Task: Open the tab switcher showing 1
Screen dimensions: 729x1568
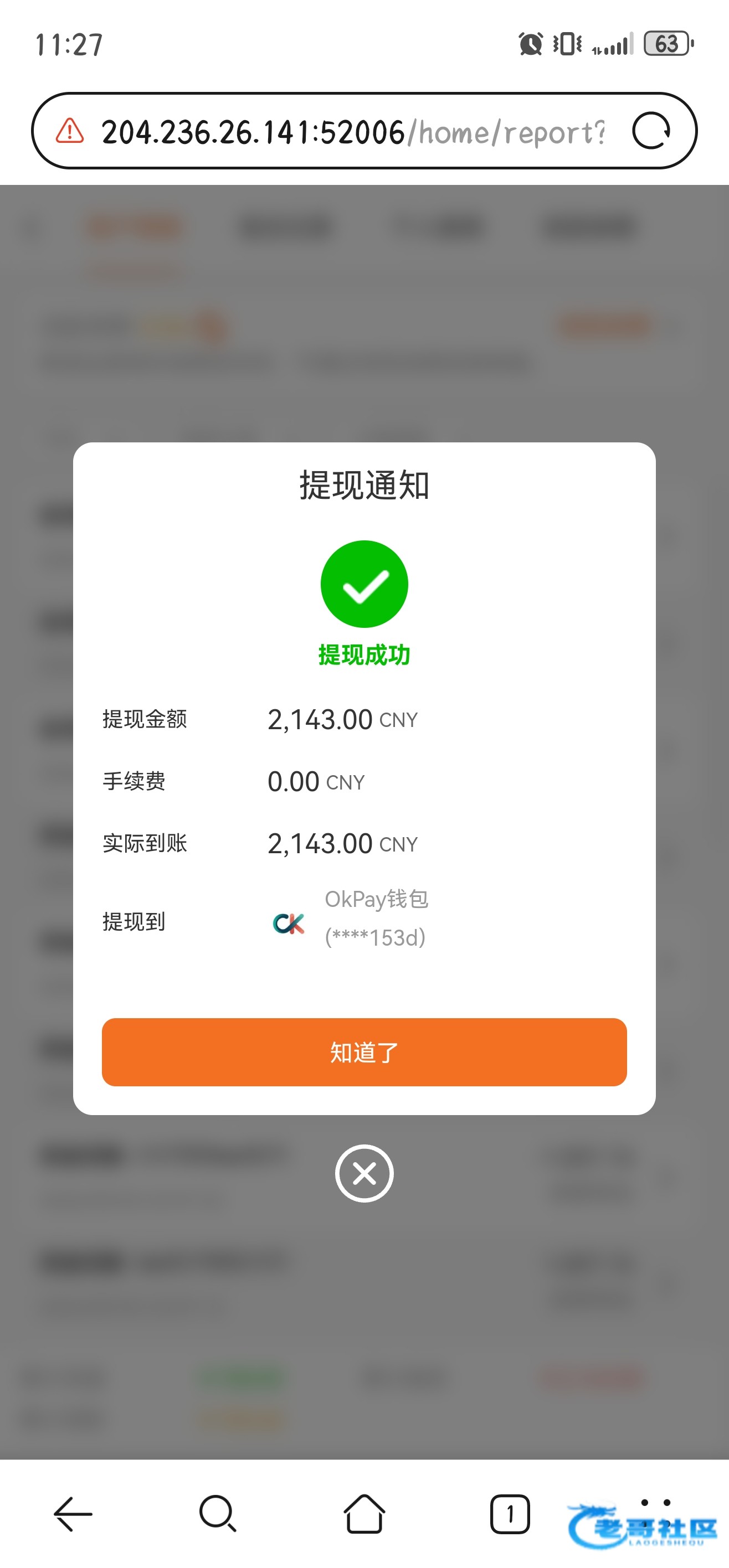Action: click(x=510, y=1513)
